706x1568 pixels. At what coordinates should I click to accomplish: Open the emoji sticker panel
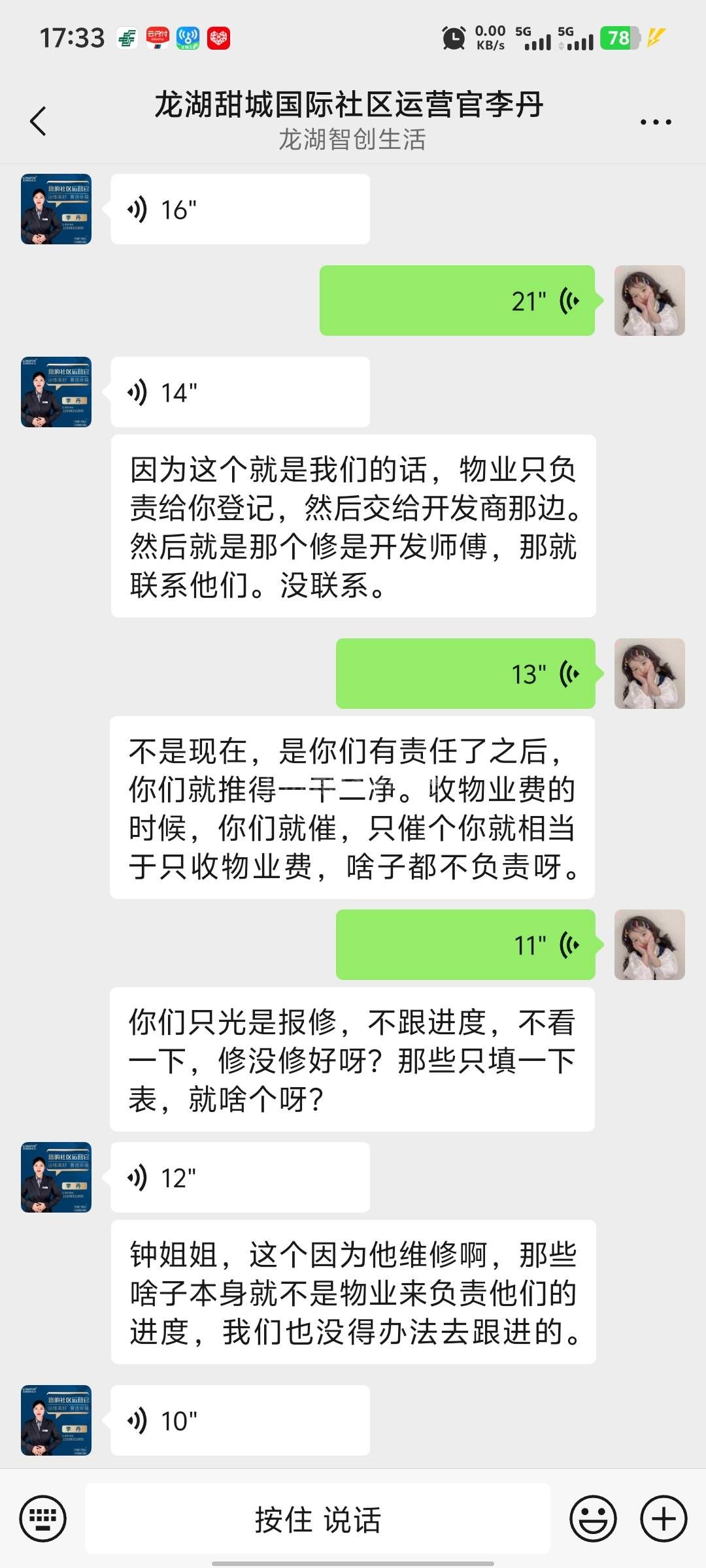tap(593, 1518)
